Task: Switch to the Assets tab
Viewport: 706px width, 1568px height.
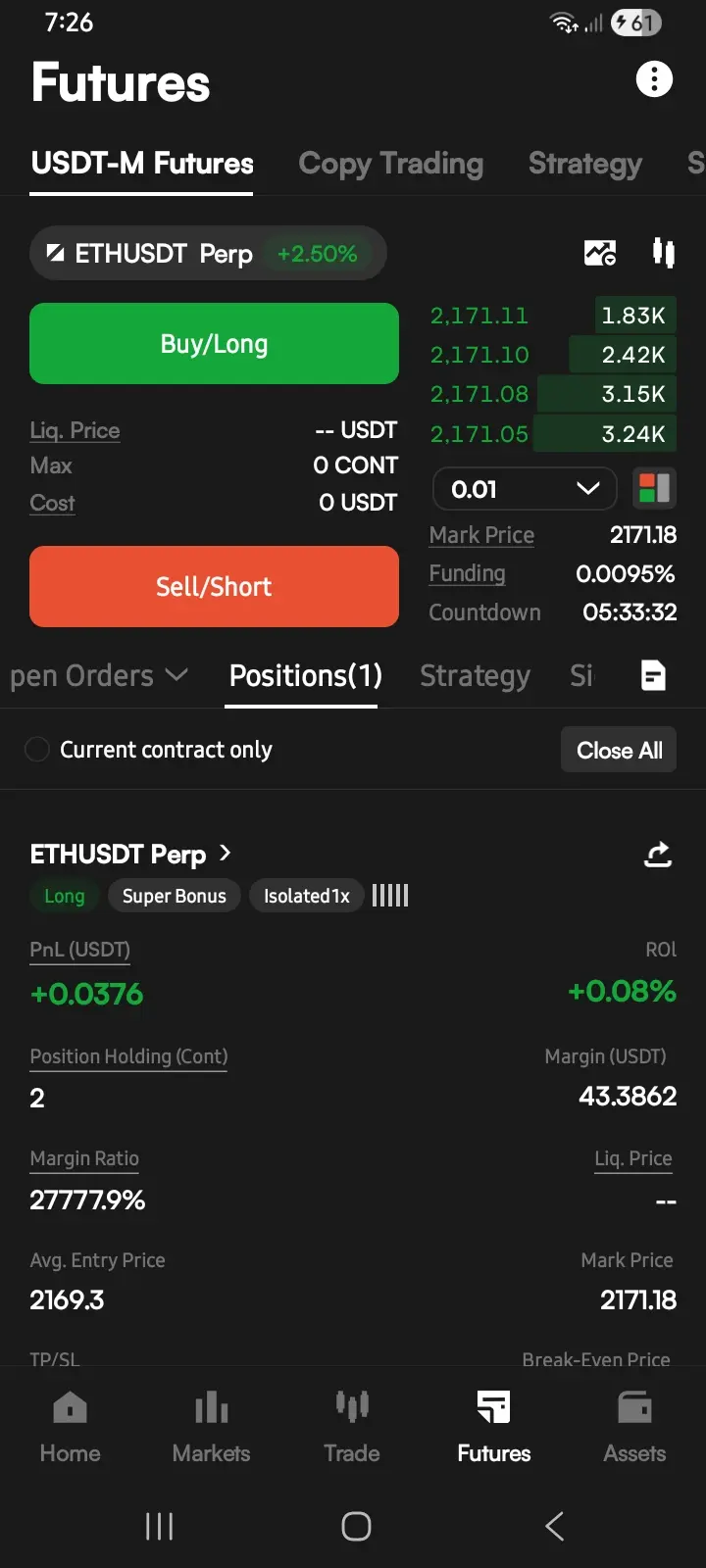Action: click(x=634, y=1427)
